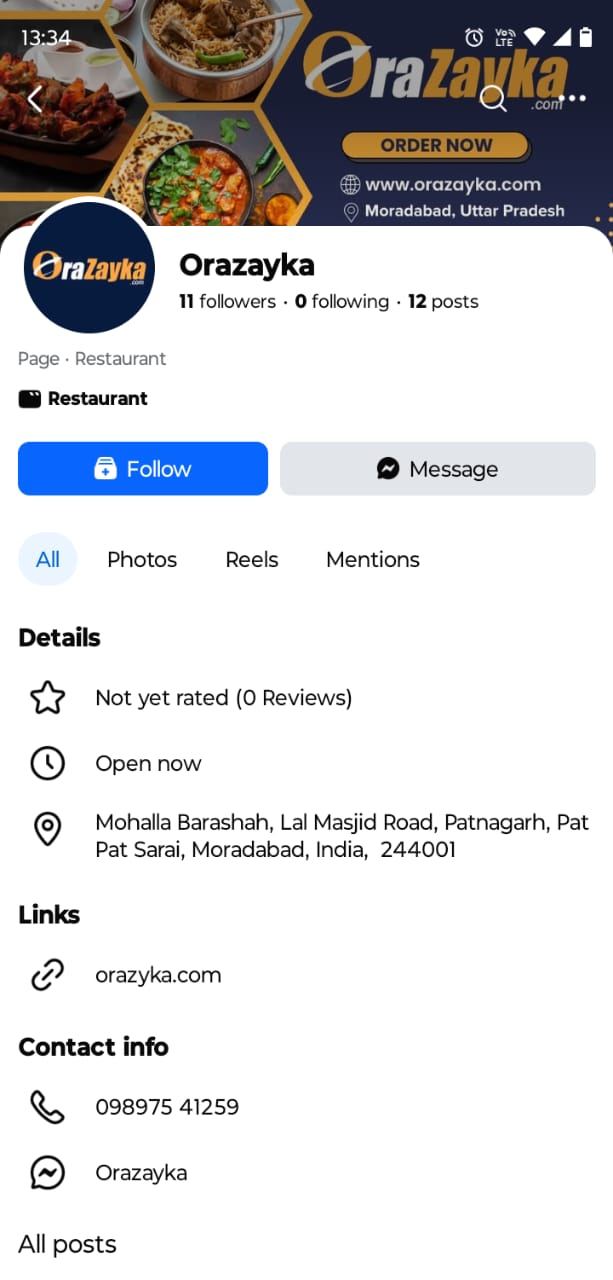The width and height of the screenshot is (613, 1280).
Task: Go back using the top-left arrow
Action: tap(35, 98)
